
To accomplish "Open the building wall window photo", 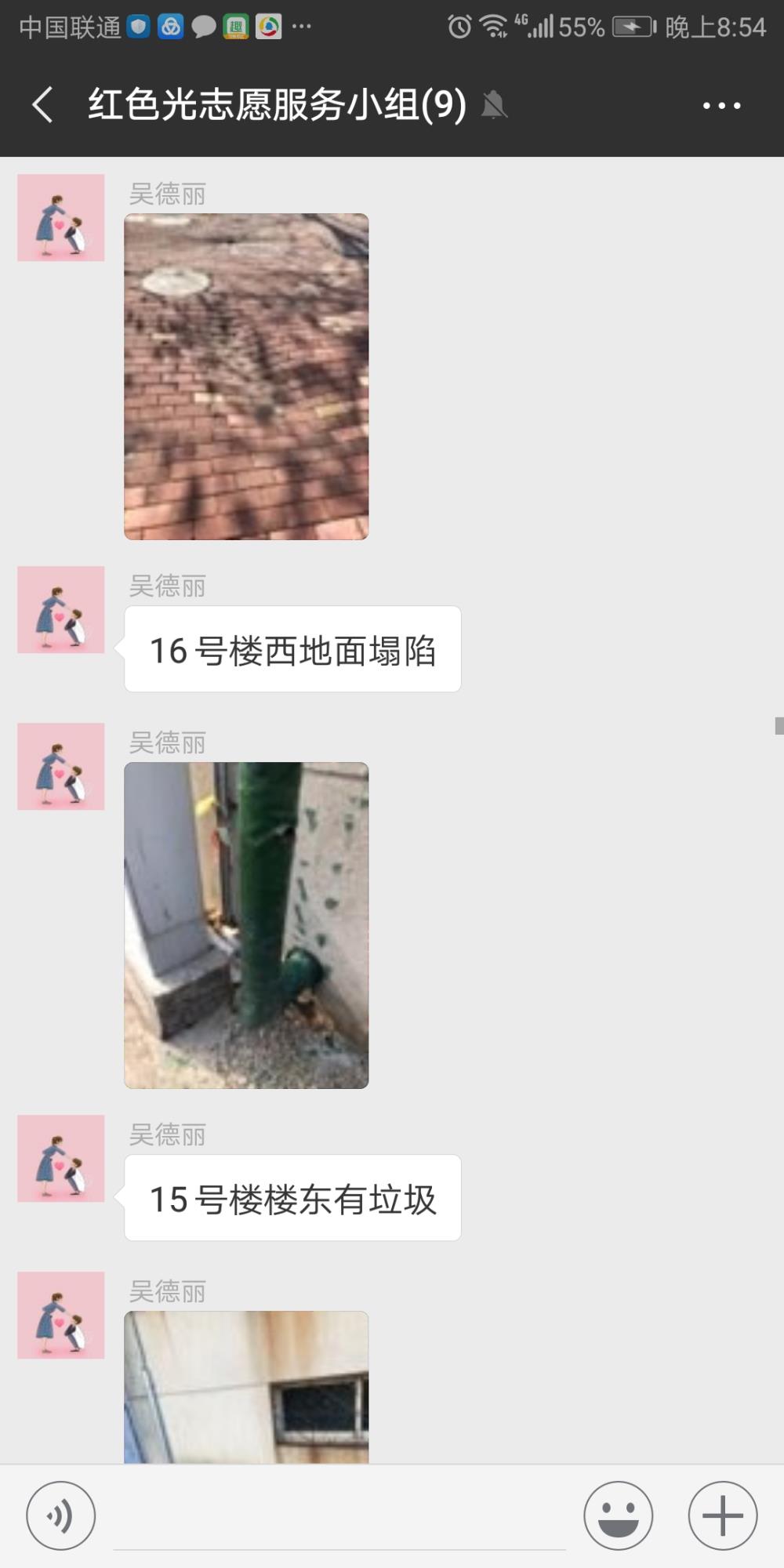I will (x=246, y=1387).
